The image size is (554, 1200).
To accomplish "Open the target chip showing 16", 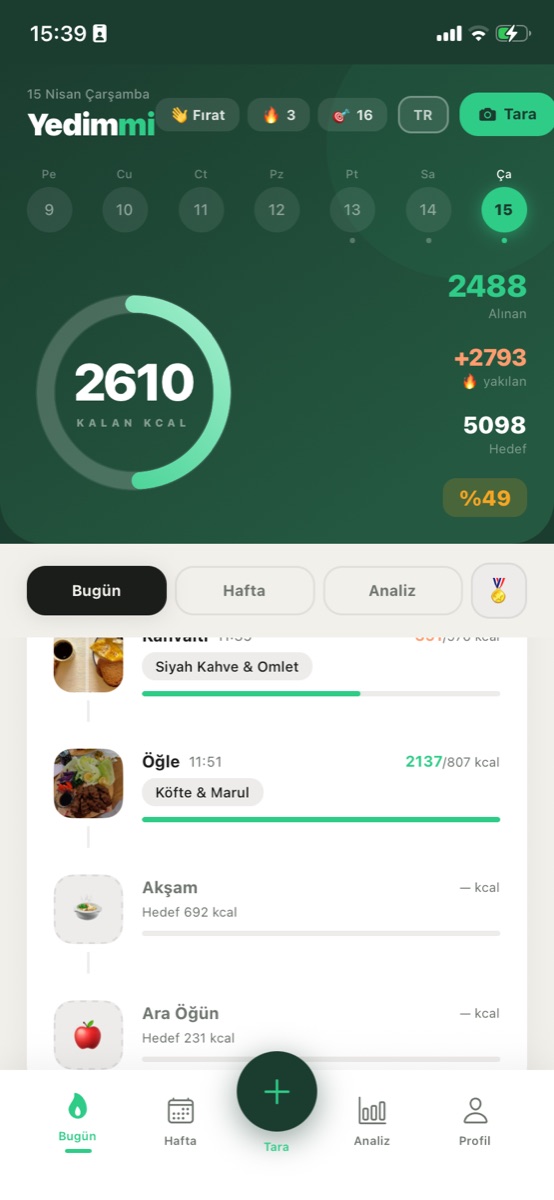I will pyautogui.click(x=352, y=115).
